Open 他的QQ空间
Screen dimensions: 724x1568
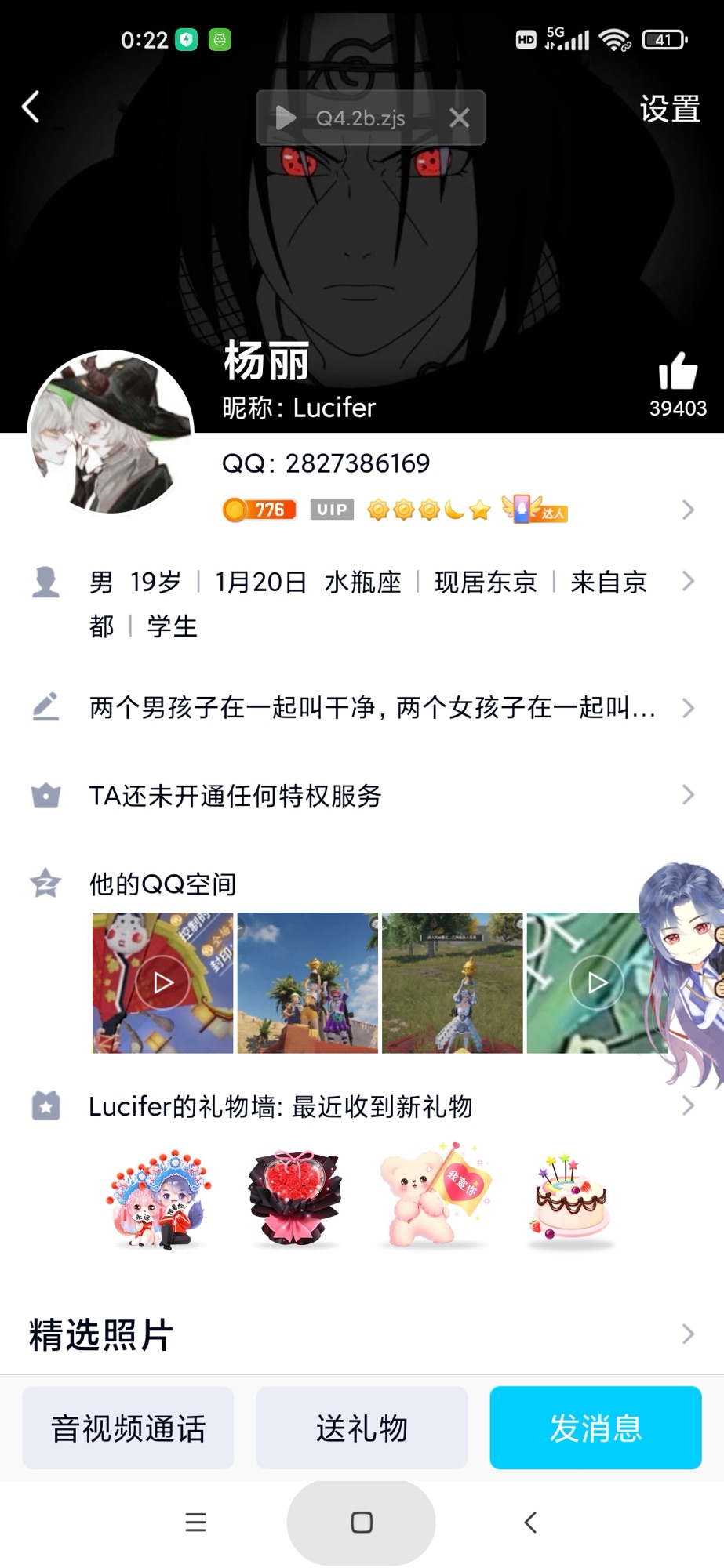coord(163,884)
